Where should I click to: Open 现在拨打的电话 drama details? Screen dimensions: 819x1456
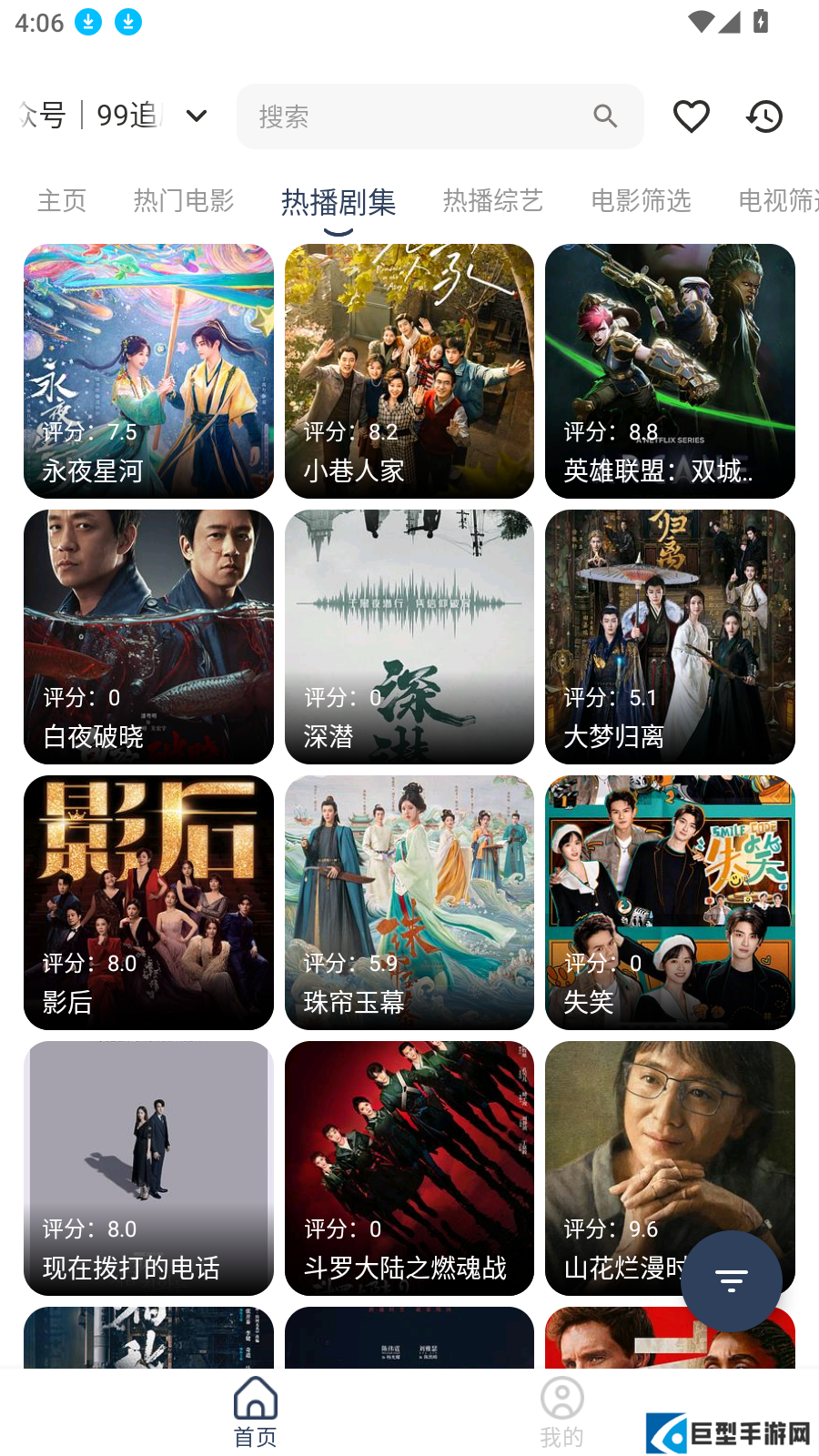[148, 1168]
